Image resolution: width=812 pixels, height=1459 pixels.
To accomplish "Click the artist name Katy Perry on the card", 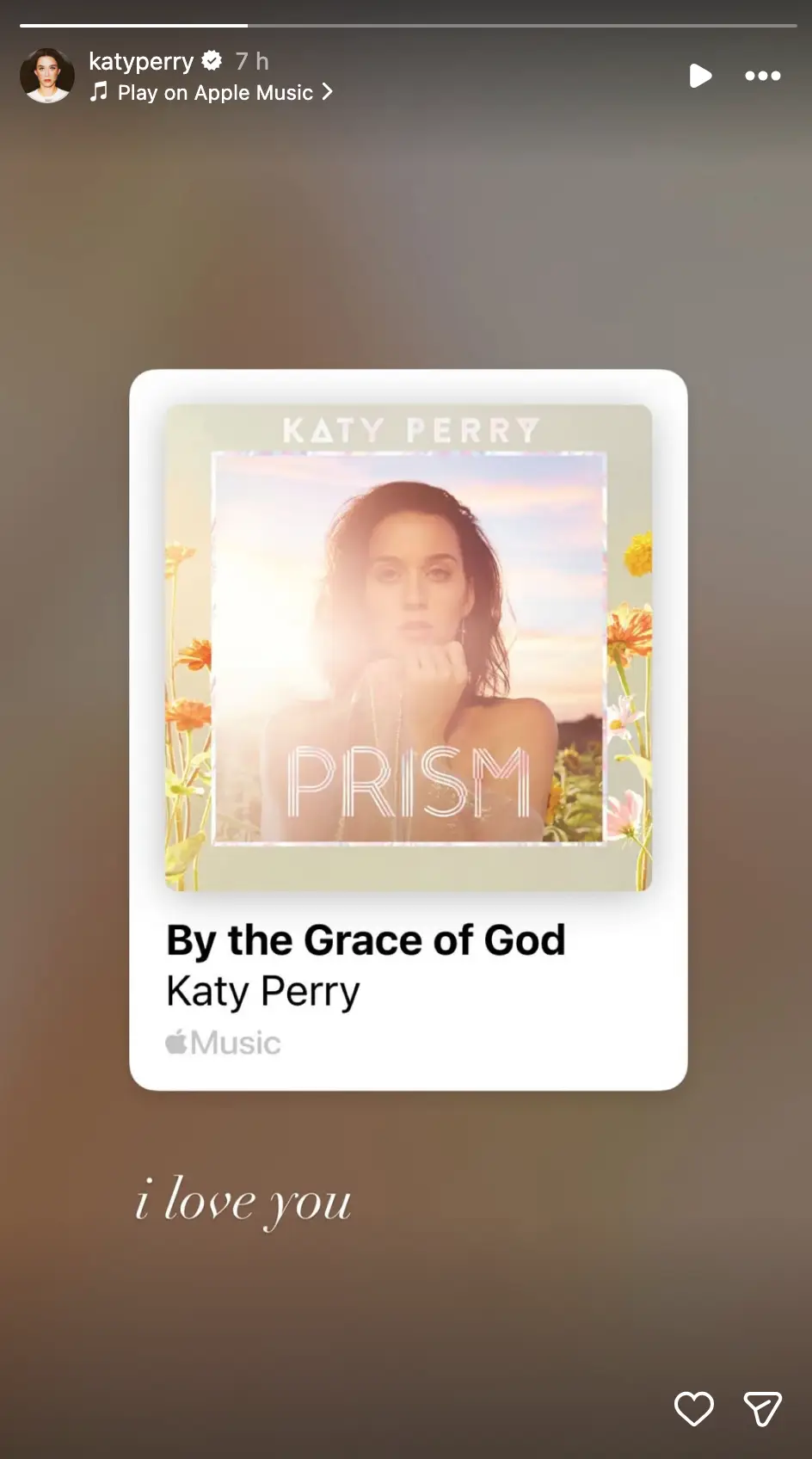I will [261, 990].
